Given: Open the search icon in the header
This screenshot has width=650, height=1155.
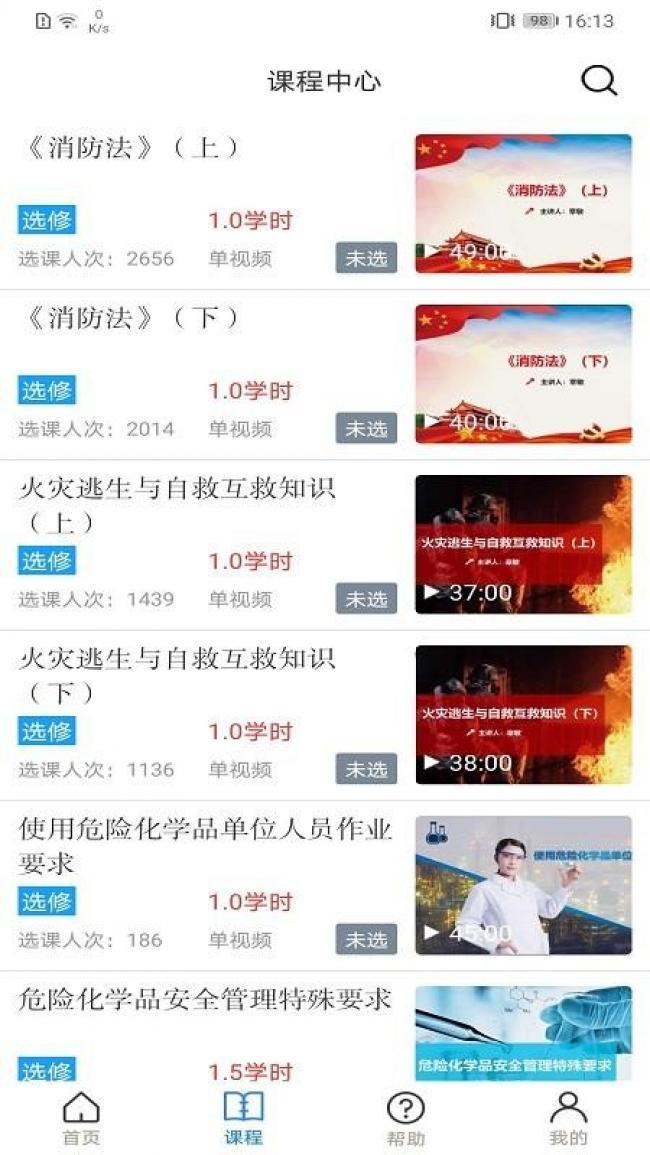Looking at the screenshot, I should (598, 80).
